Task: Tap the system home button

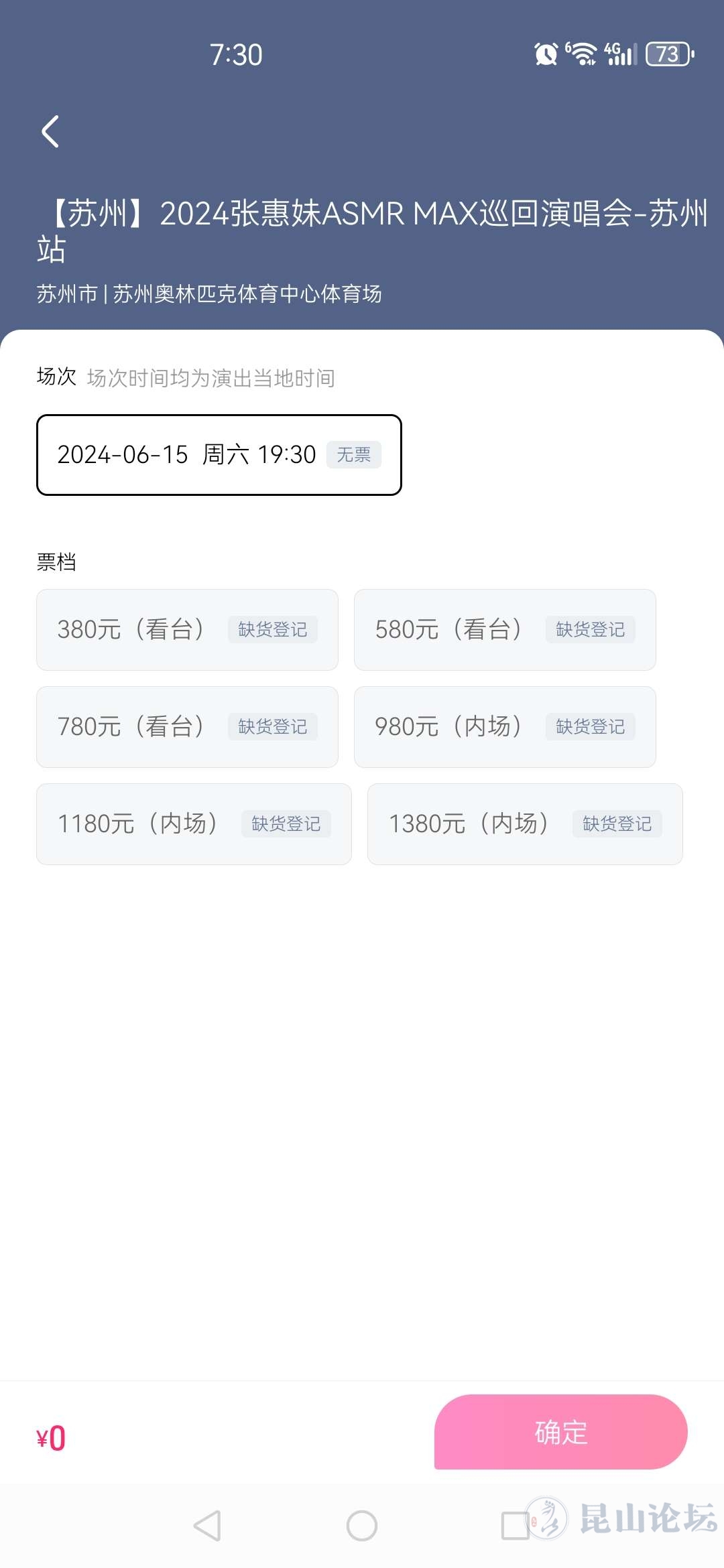Action: 362,1526
